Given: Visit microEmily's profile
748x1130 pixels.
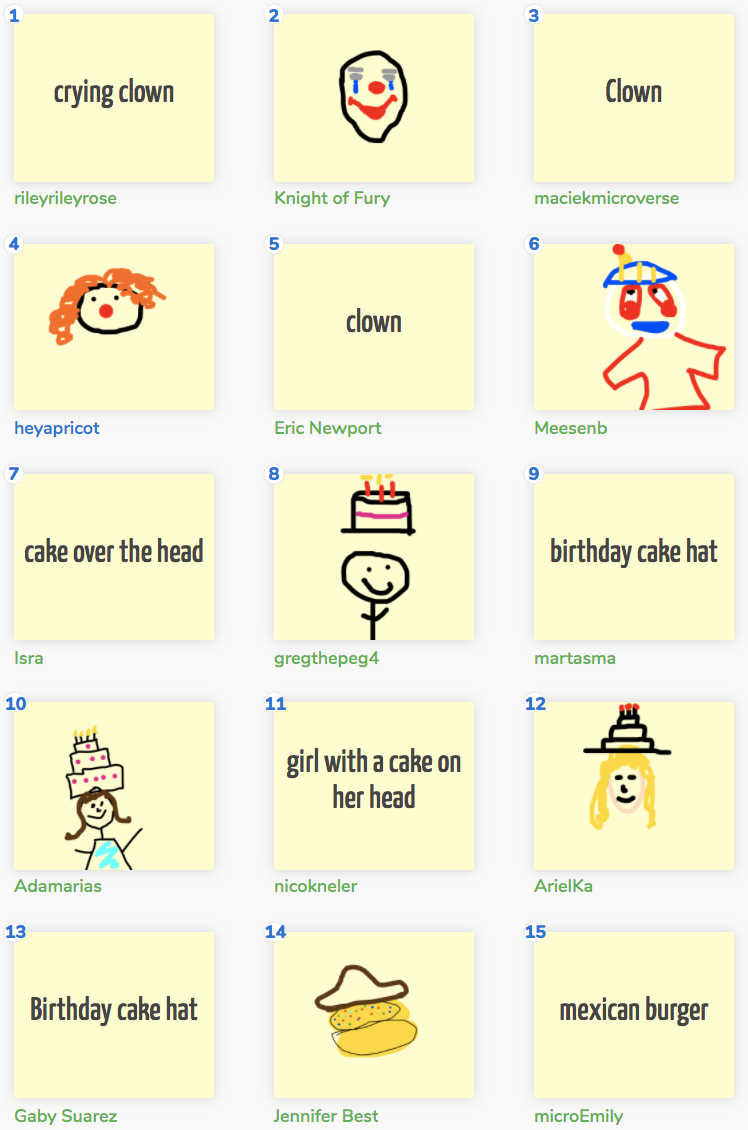Looking at the screenshot, I should (x=578, y=1116).
